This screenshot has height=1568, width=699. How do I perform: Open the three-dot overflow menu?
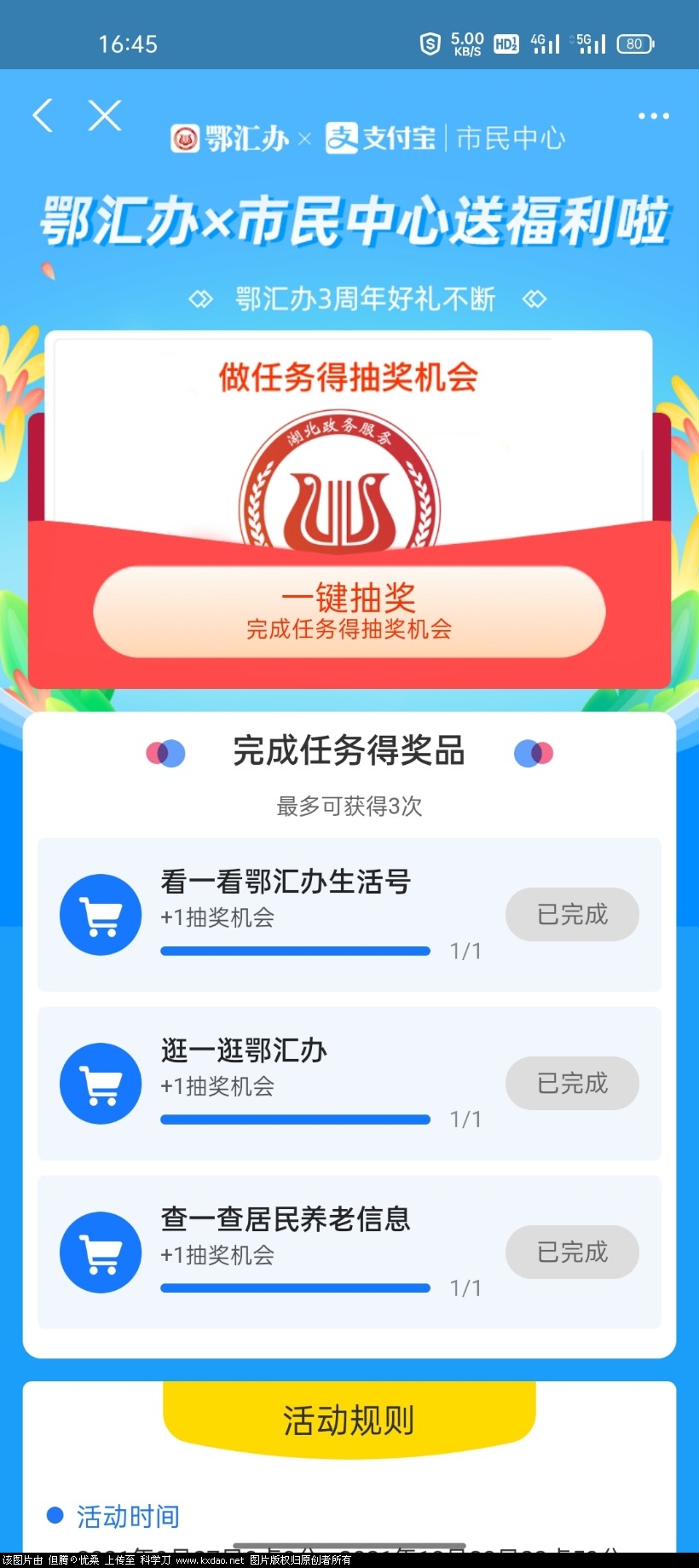(653, 116)
